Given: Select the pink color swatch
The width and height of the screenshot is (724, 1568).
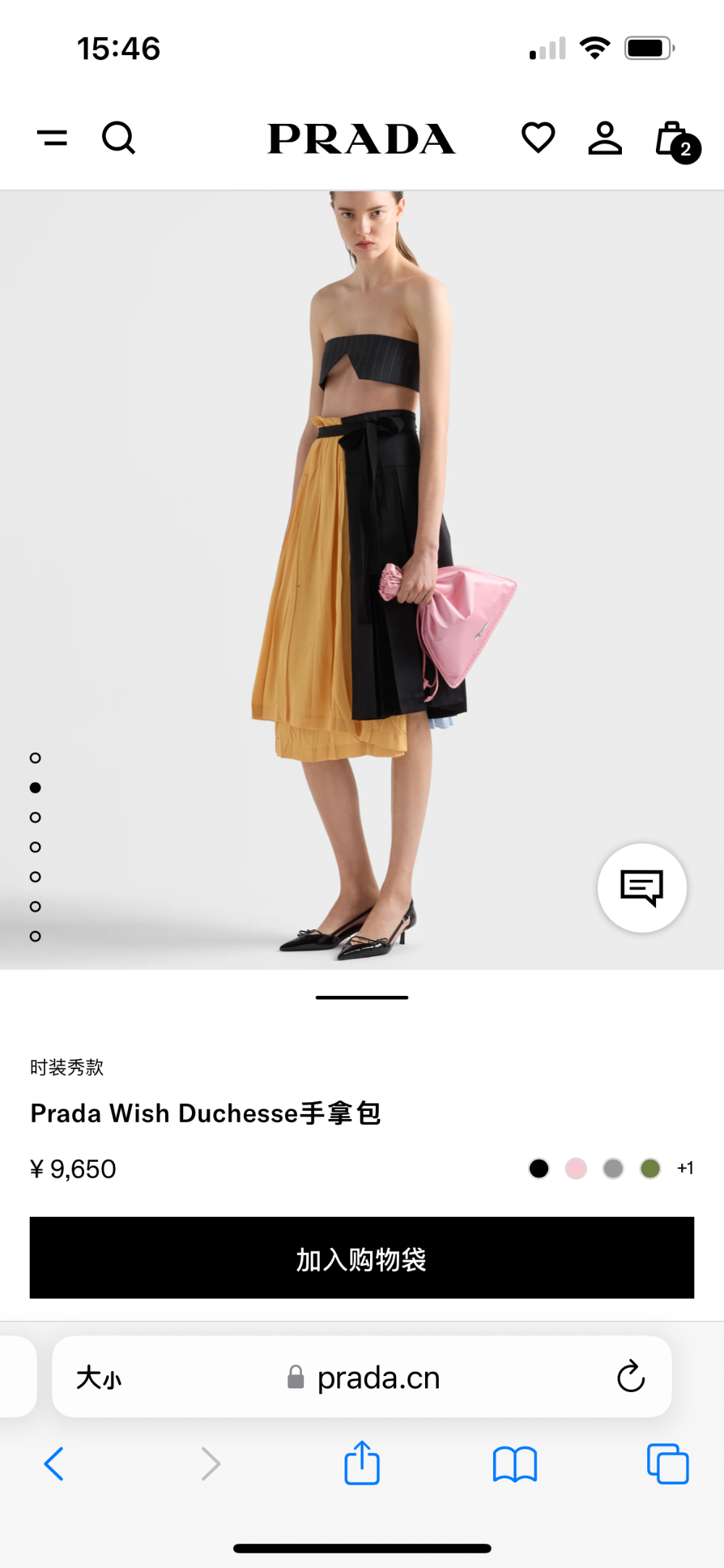Looking at the screenshot, I should point(576,1168).
